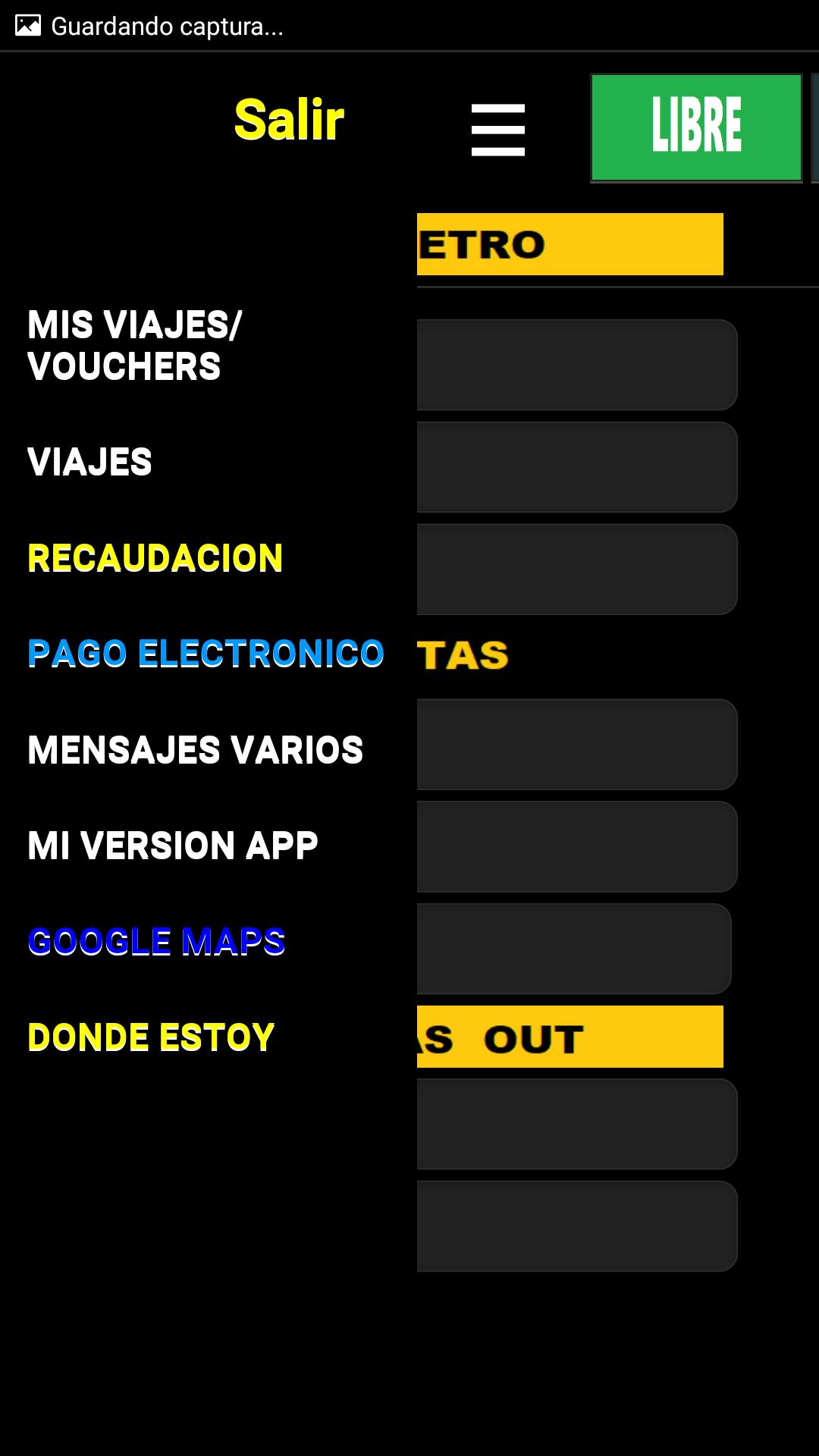Viewport: 819px width, 1456px height.
Task: Click the dark field beside RECAUDACION
Action: click(576, 569)
